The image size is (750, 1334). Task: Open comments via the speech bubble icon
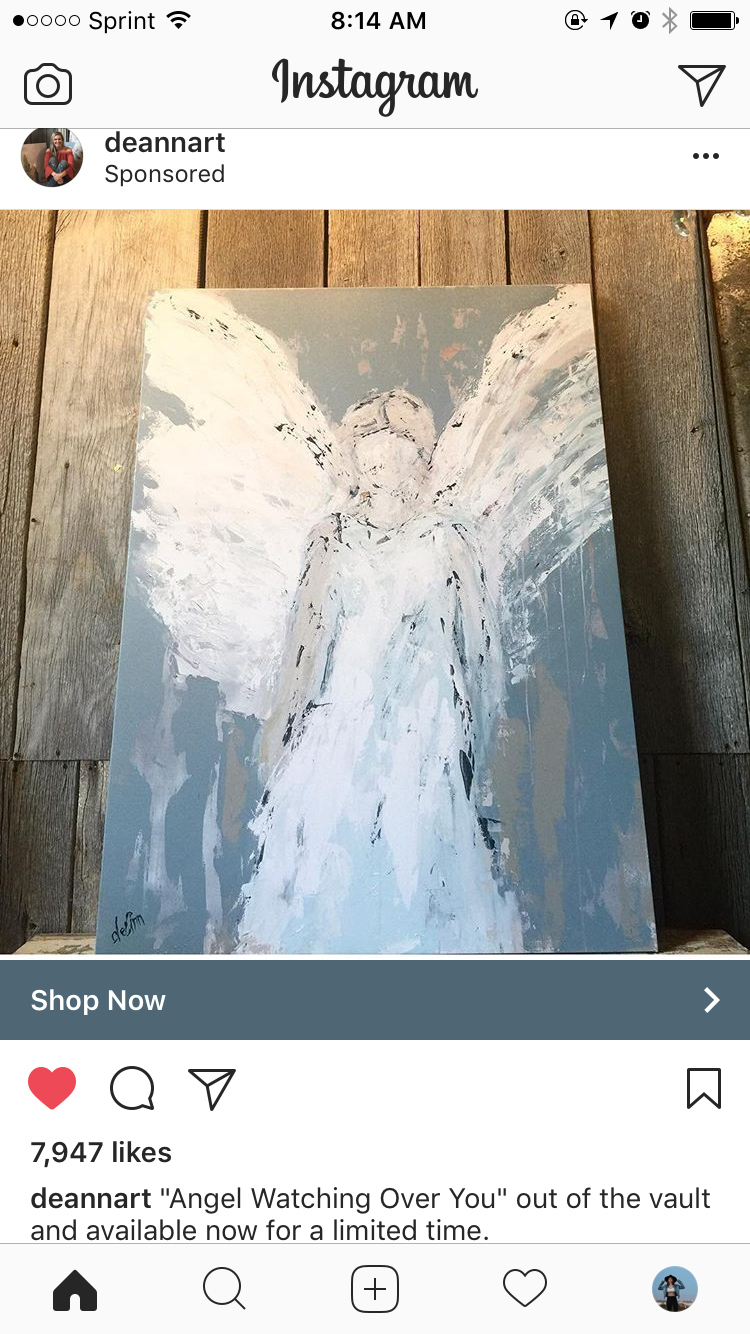click(x=132, y=1088)
